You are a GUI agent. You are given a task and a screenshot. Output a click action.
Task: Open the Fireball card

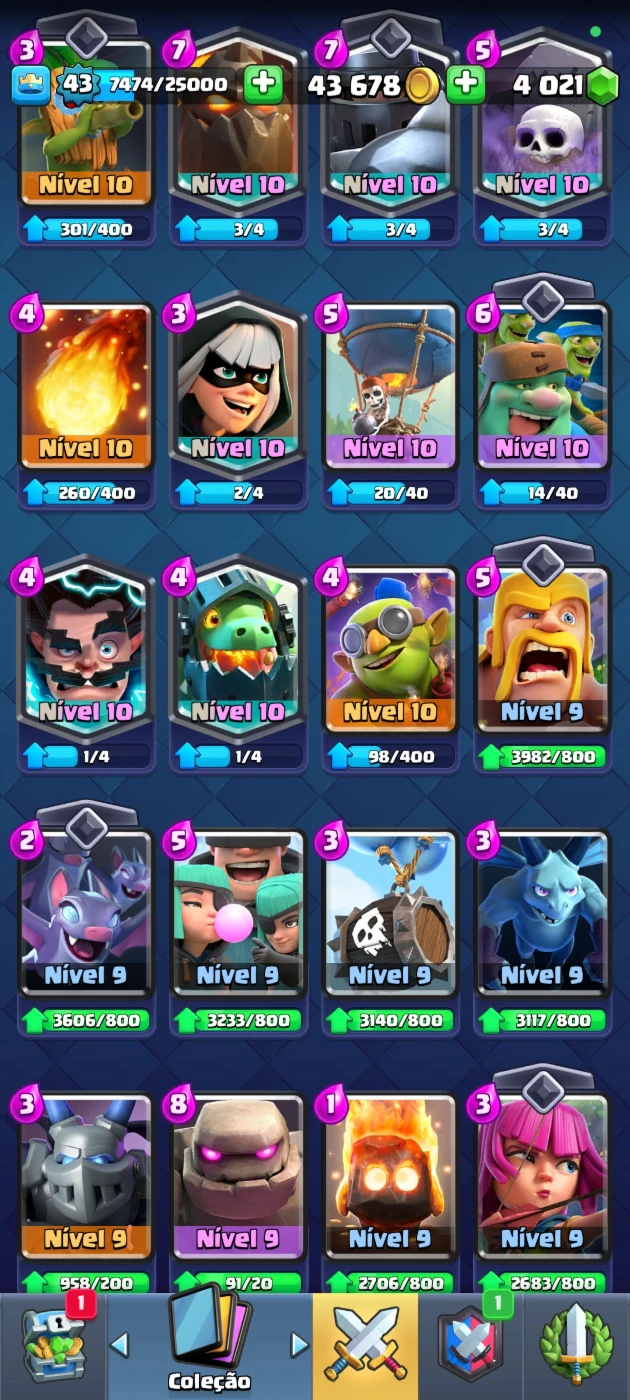click(x=86, y=402)
